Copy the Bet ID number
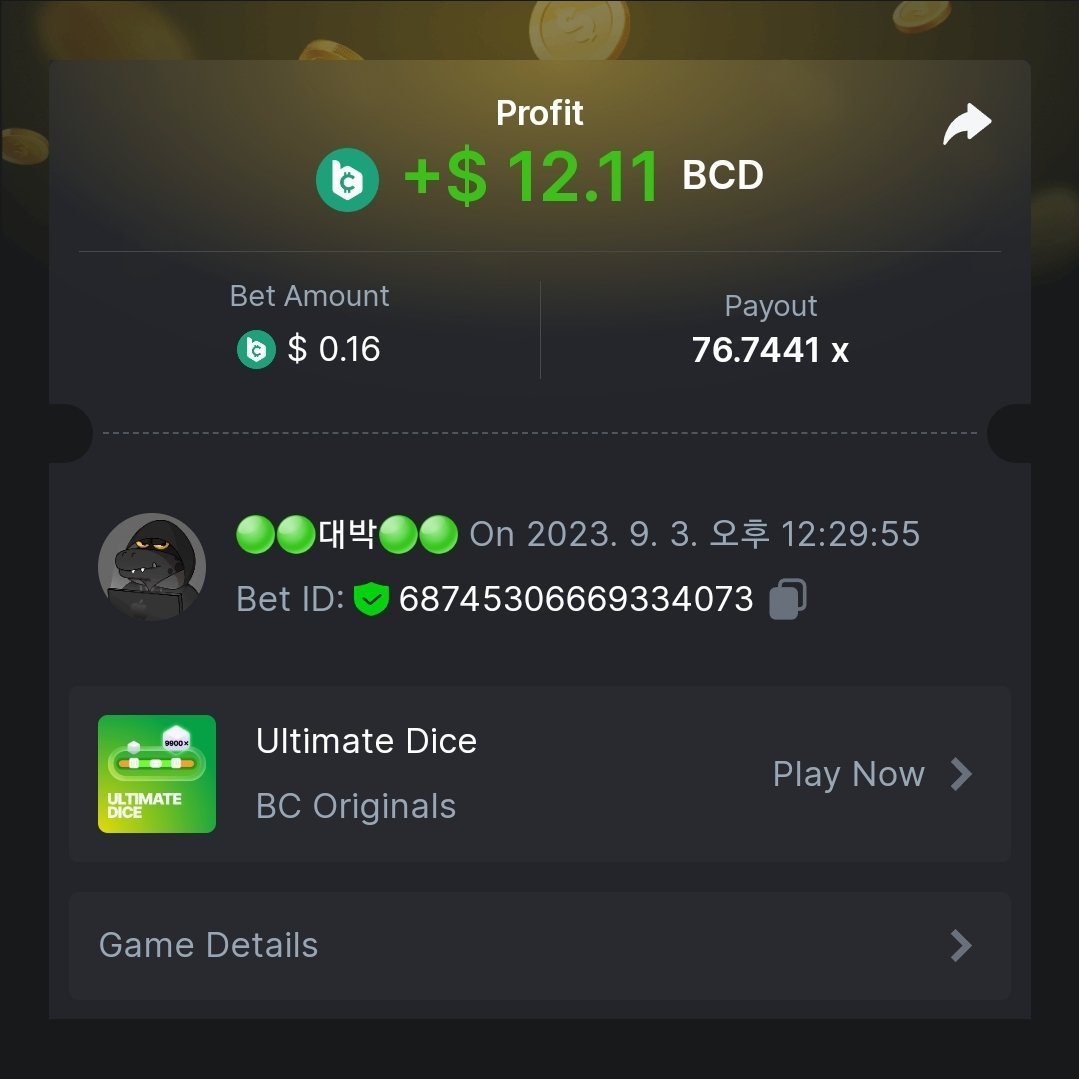 (x=787, y=599)
